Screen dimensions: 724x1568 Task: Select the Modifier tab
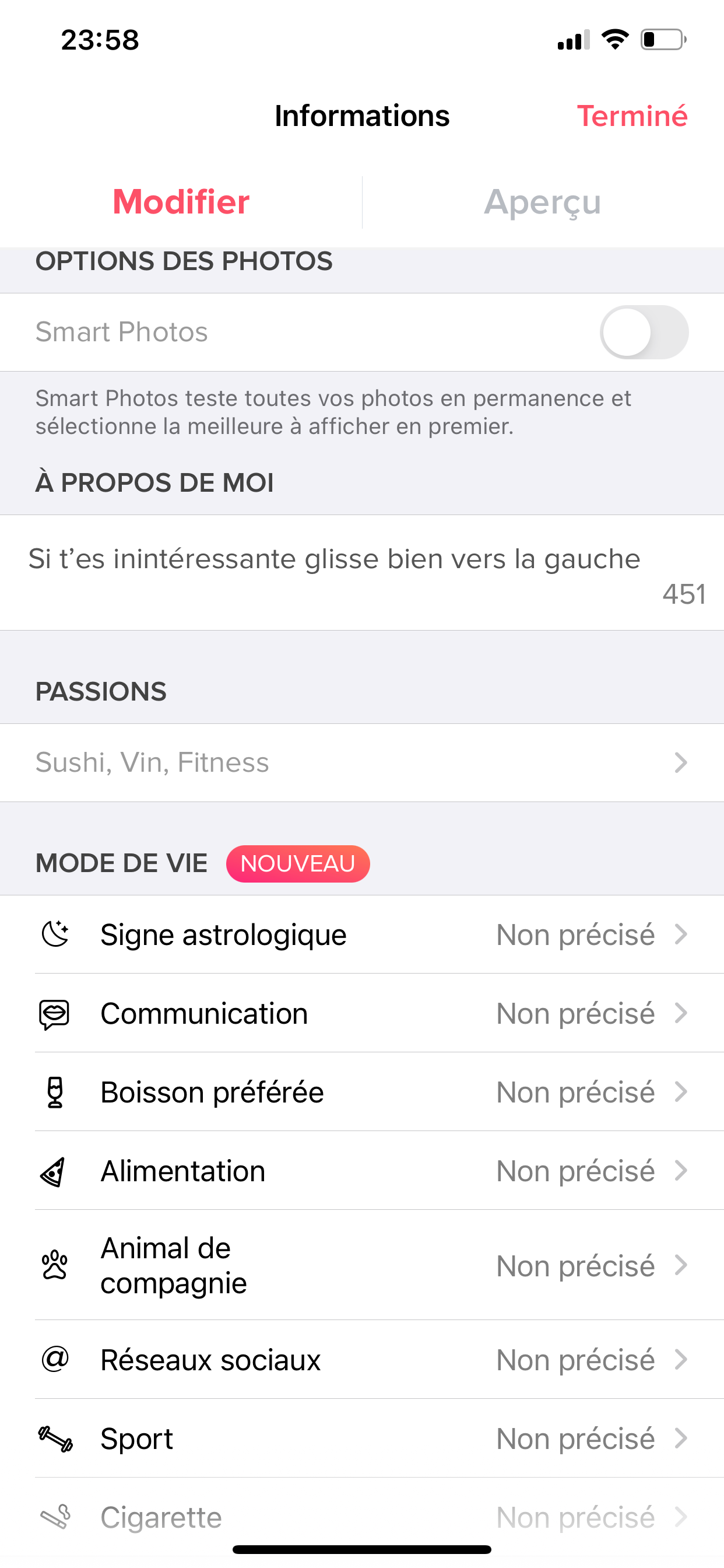(181, 201)
